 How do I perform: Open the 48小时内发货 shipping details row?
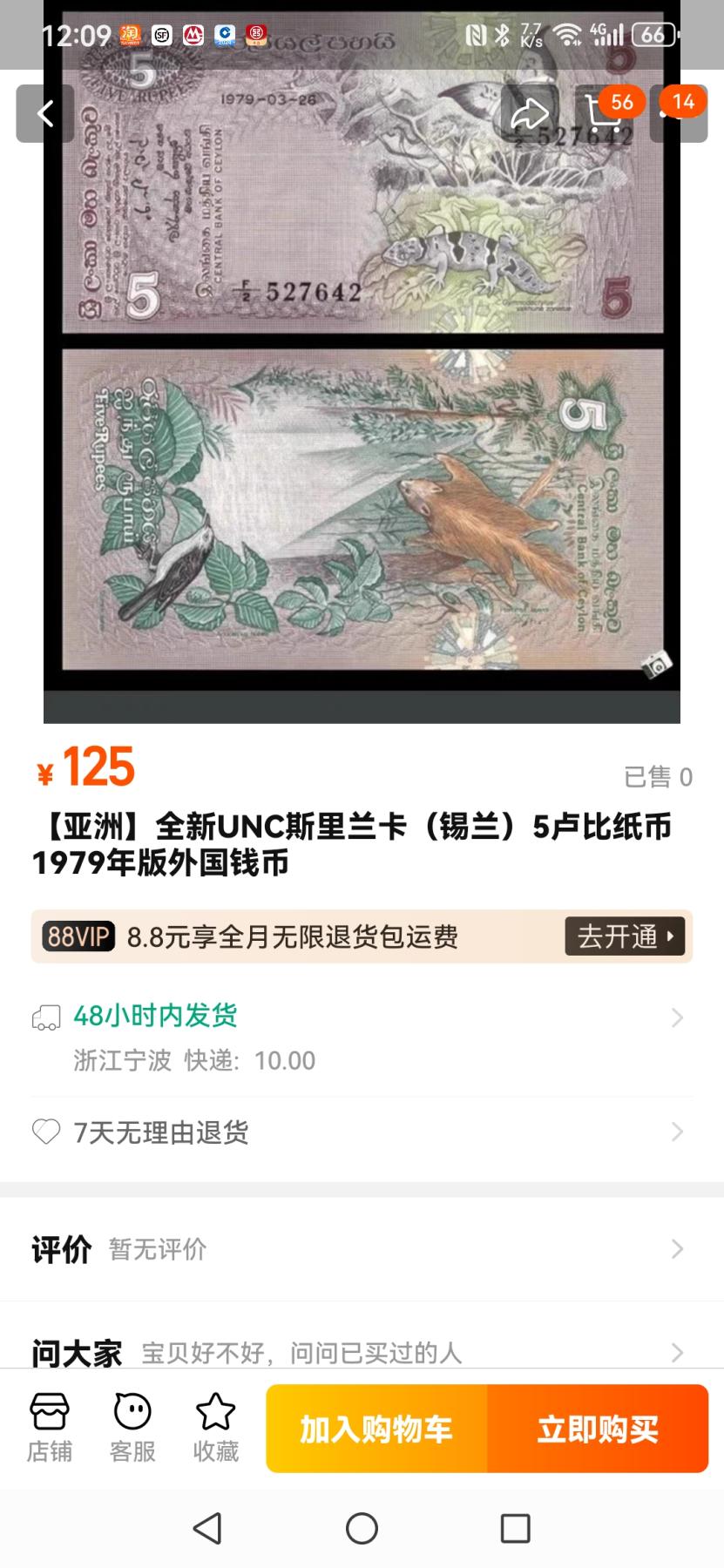[362, 1017]
